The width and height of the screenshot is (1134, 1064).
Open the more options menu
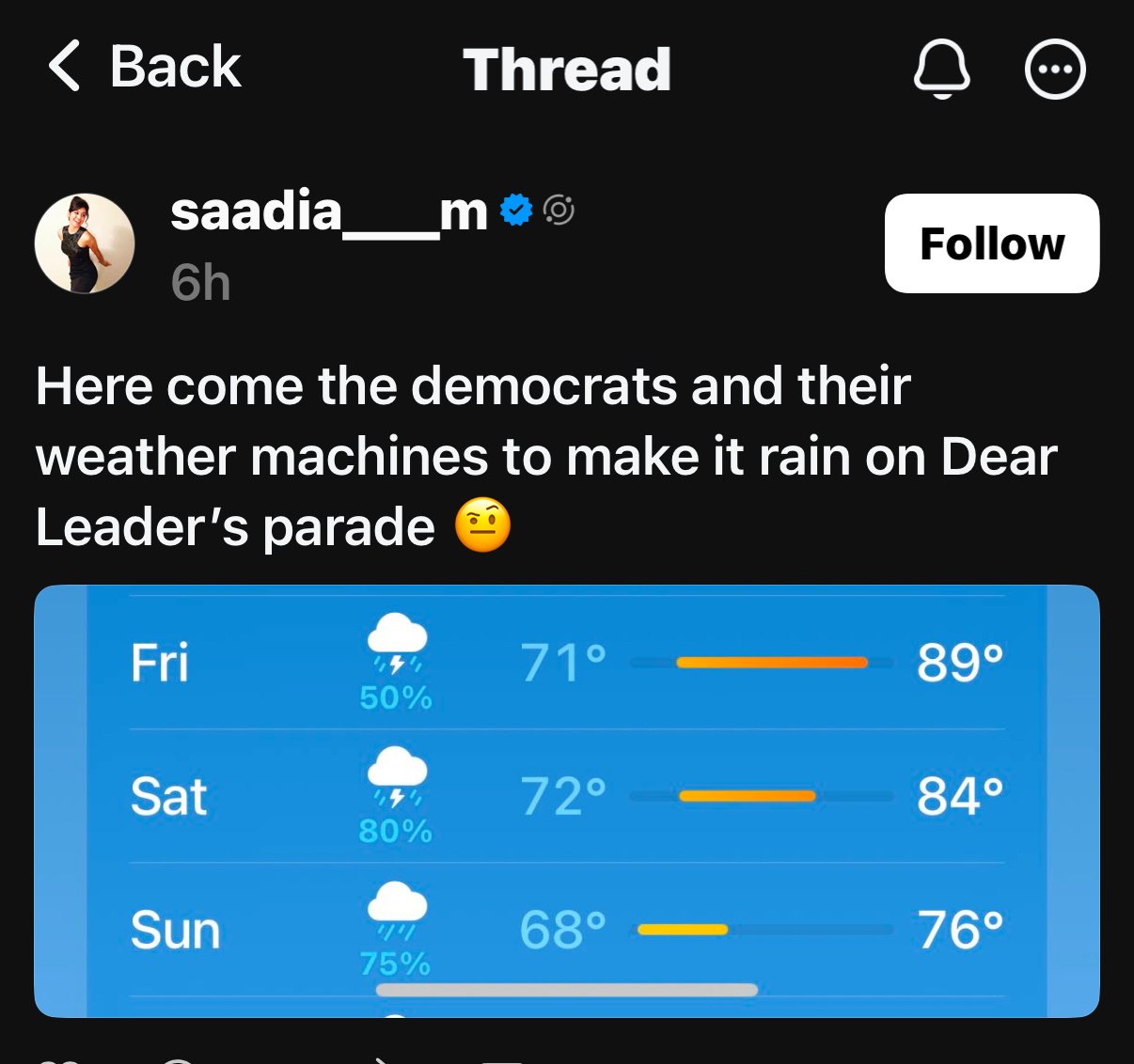[x=1054, y=69]
